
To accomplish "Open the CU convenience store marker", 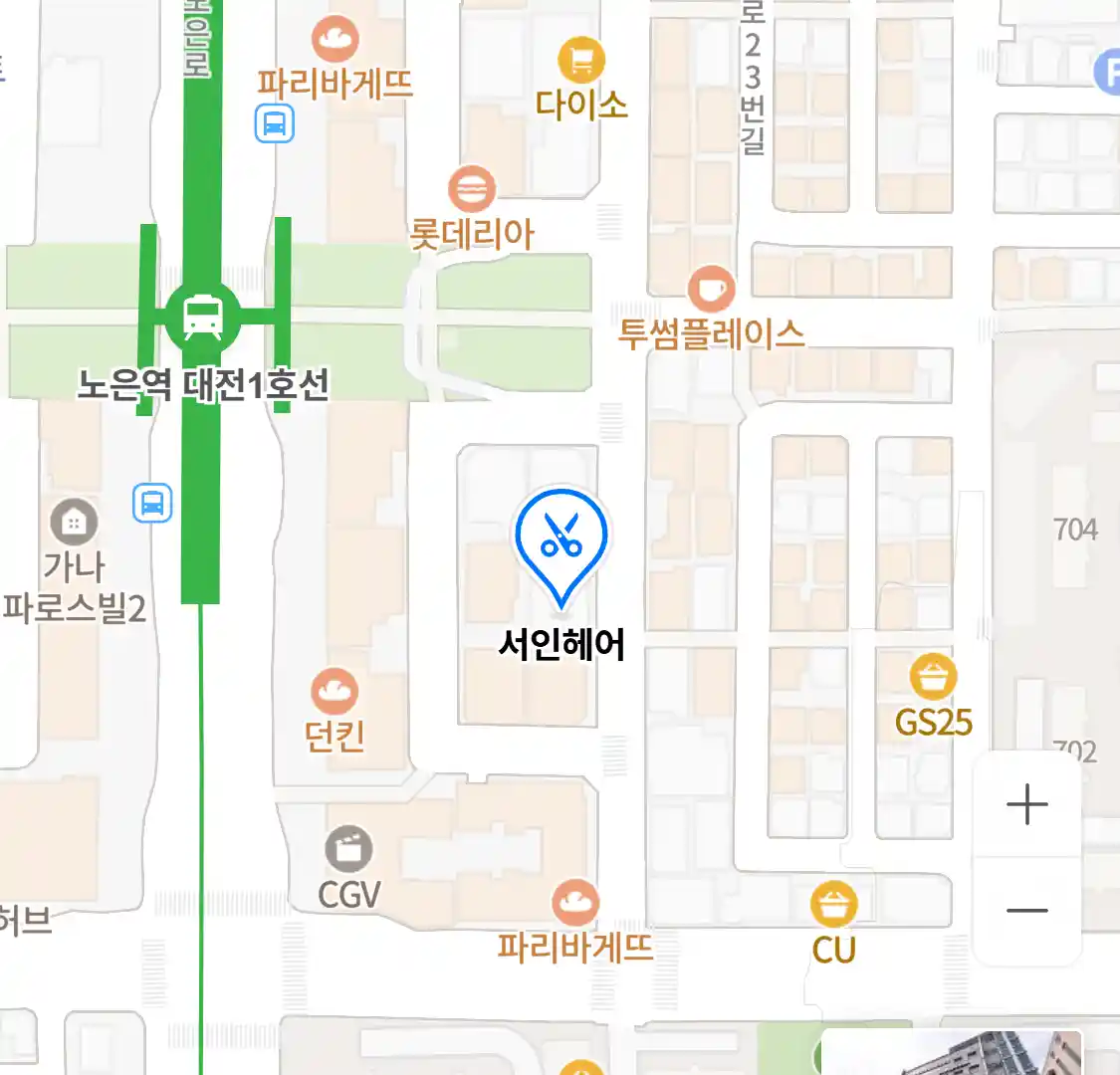I will point(833,905).
